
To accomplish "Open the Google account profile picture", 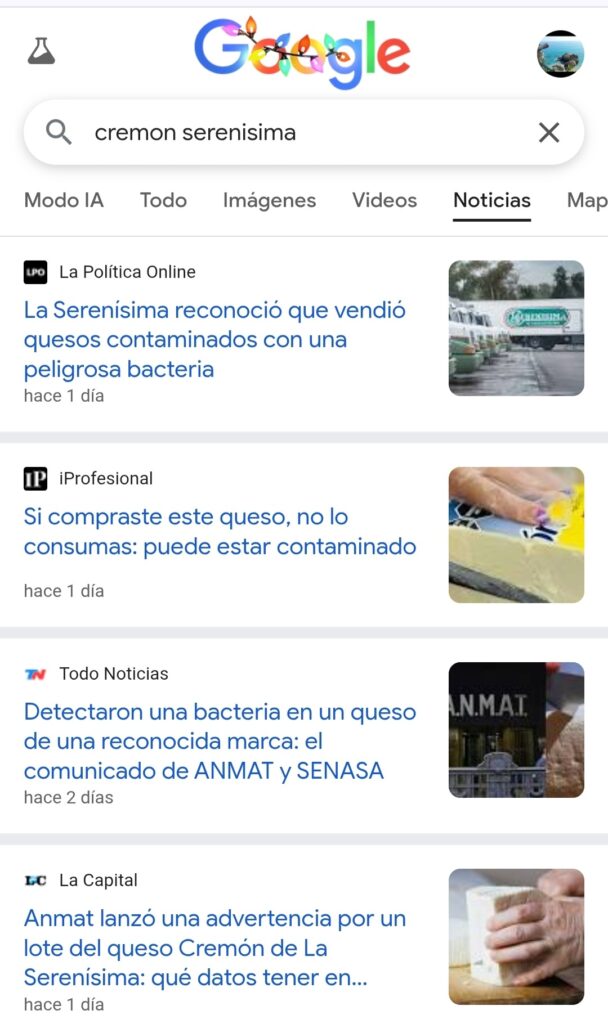I will tap(560, 54).
